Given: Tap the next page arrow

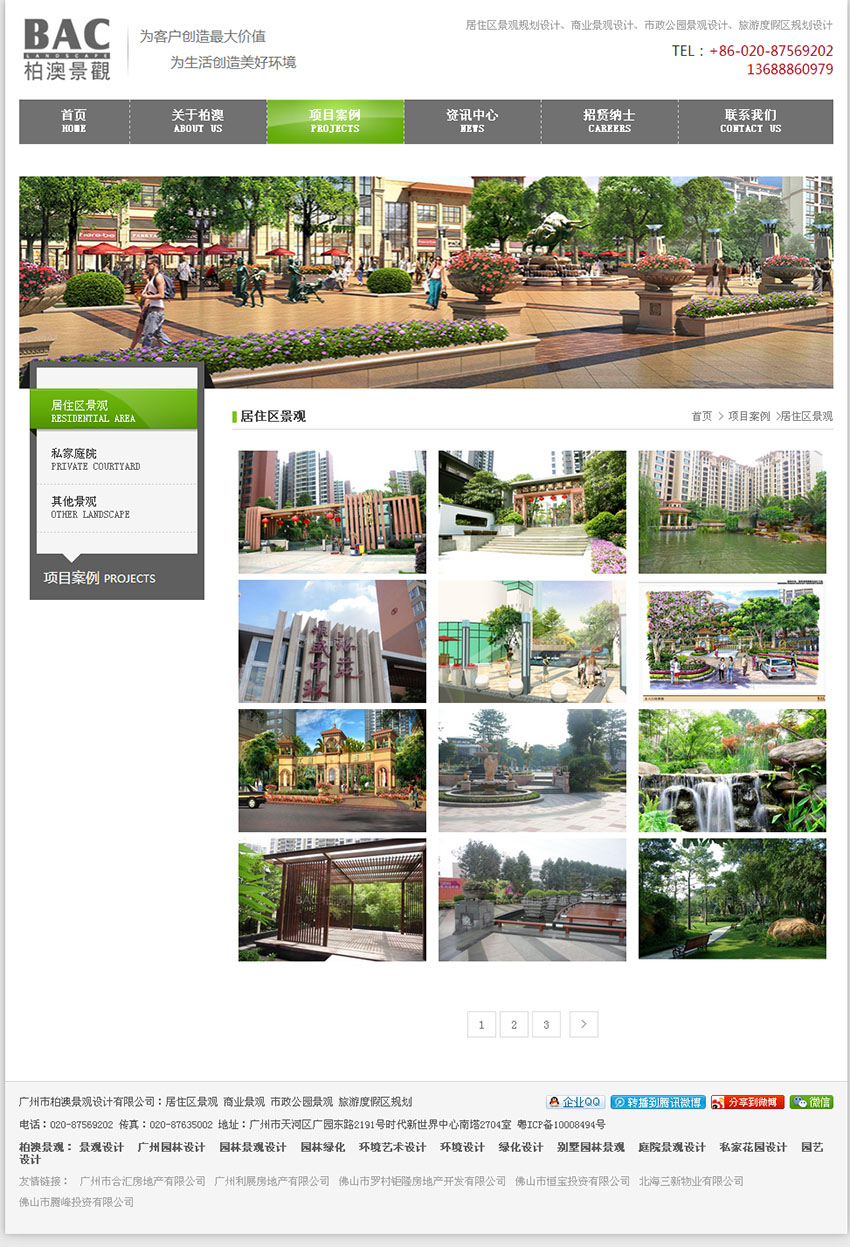Looking at the screenshot, I should pos(584,1024).
